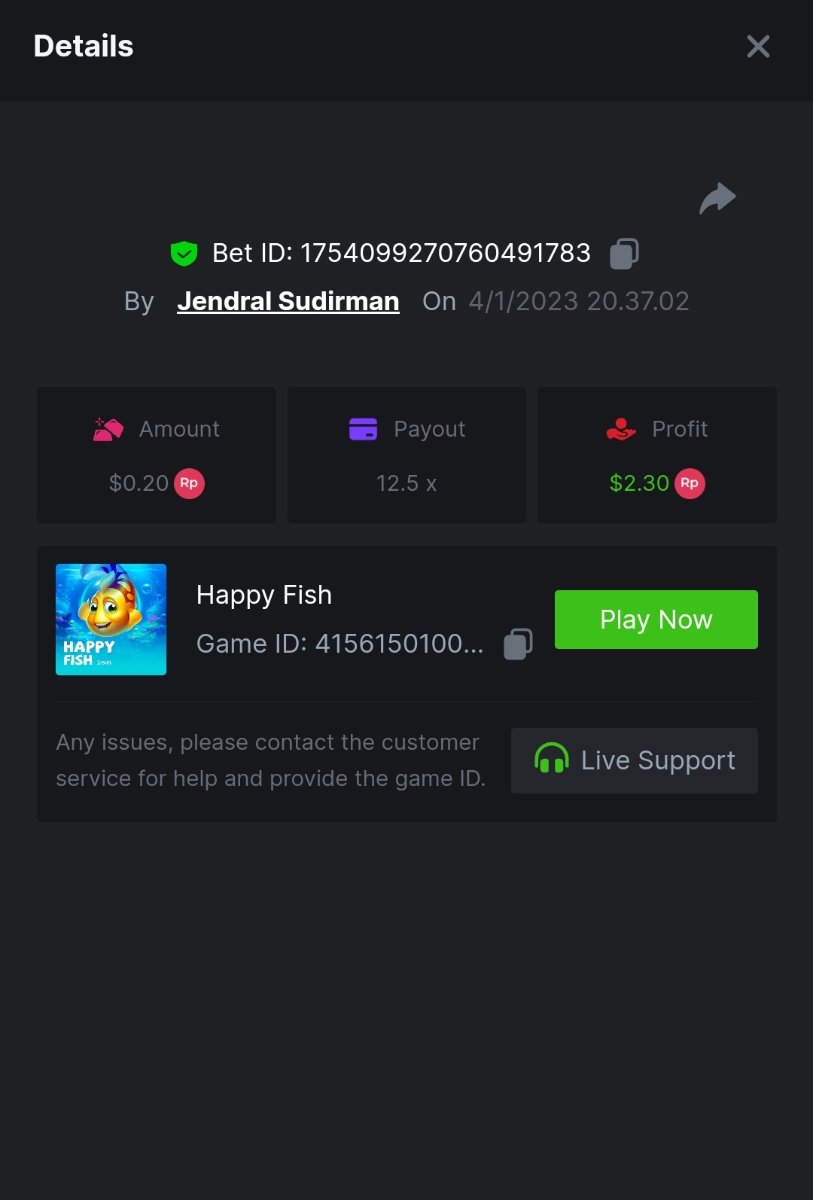Contact Live Support
This screenshot has width=813, height=1200.
point(634,760)
